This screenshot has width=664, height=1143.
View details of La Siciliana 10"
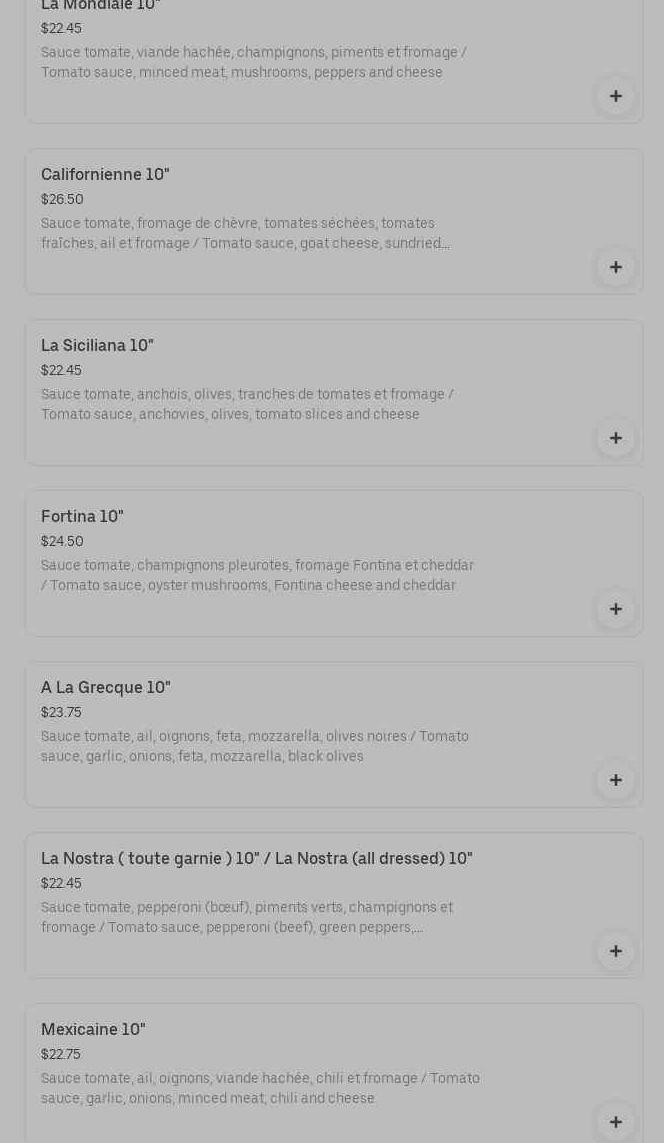coord(260,381)
